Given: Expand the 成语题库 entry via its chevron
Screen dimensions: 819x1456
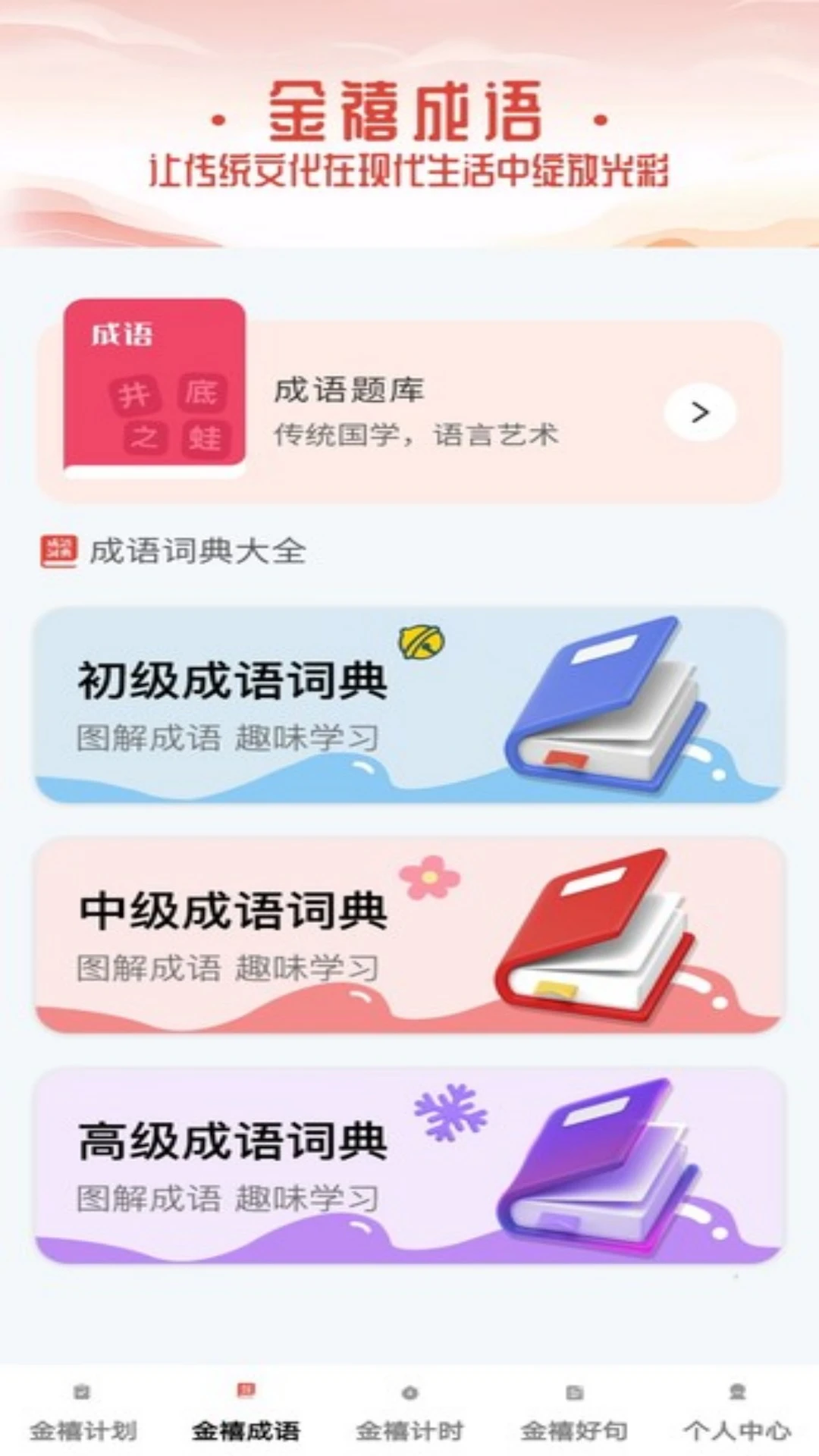Looking at the screenshot, I should (701, 413).
